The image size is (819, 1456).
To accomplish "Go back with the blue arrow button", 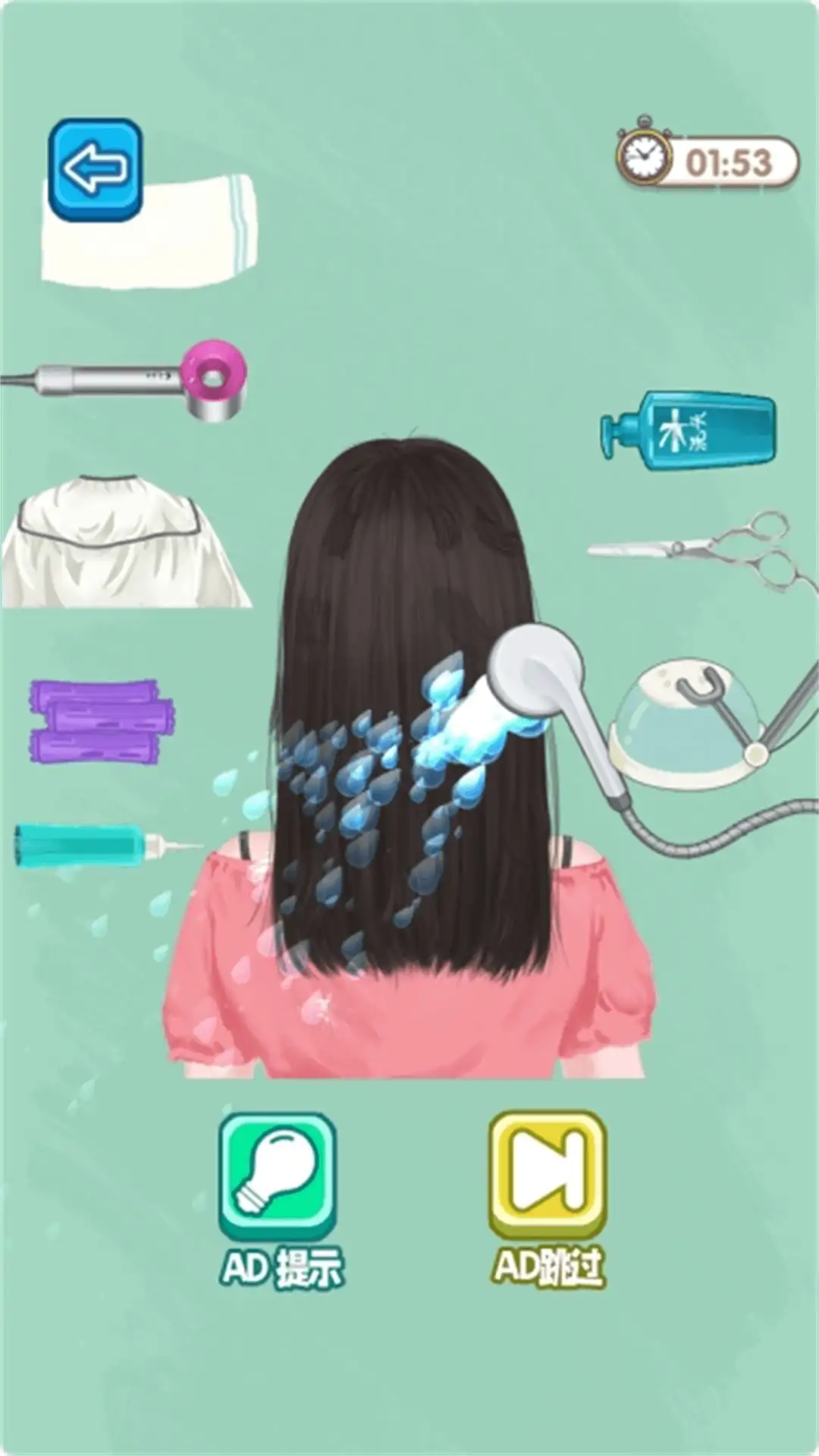I will (x=95, y=169).
